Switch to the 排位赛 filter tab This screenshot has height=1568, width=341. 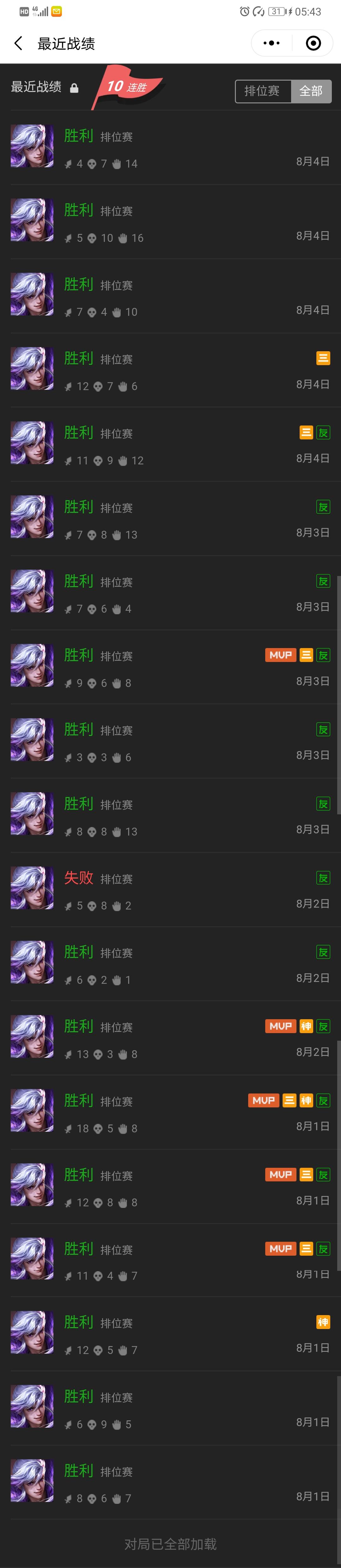coord(262,91)
